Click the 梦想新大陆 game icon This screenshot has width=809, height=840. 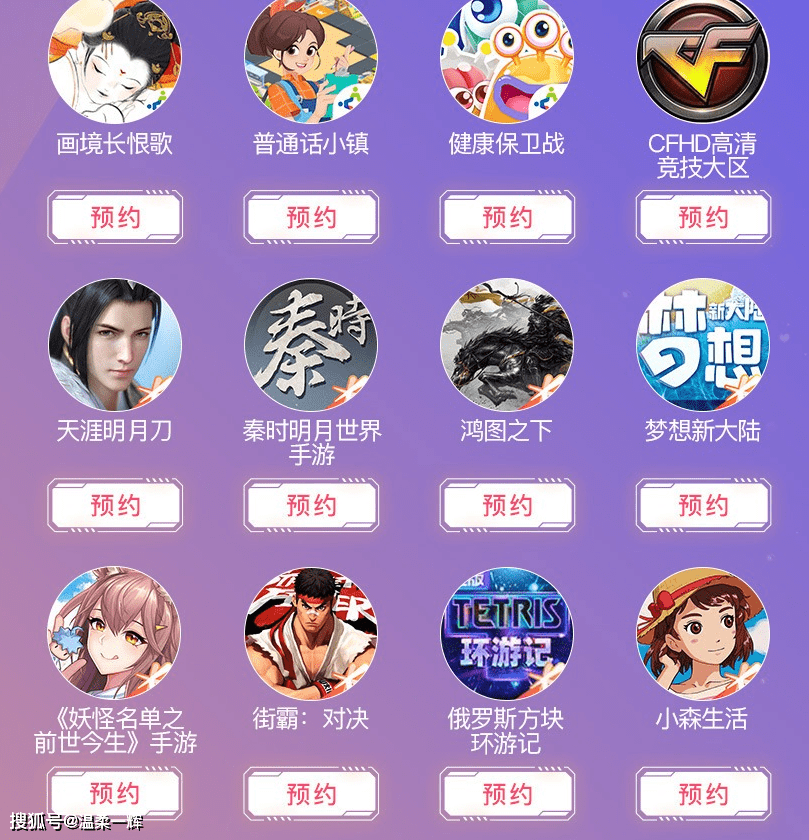pyautogui.click(x=702, y=345)
